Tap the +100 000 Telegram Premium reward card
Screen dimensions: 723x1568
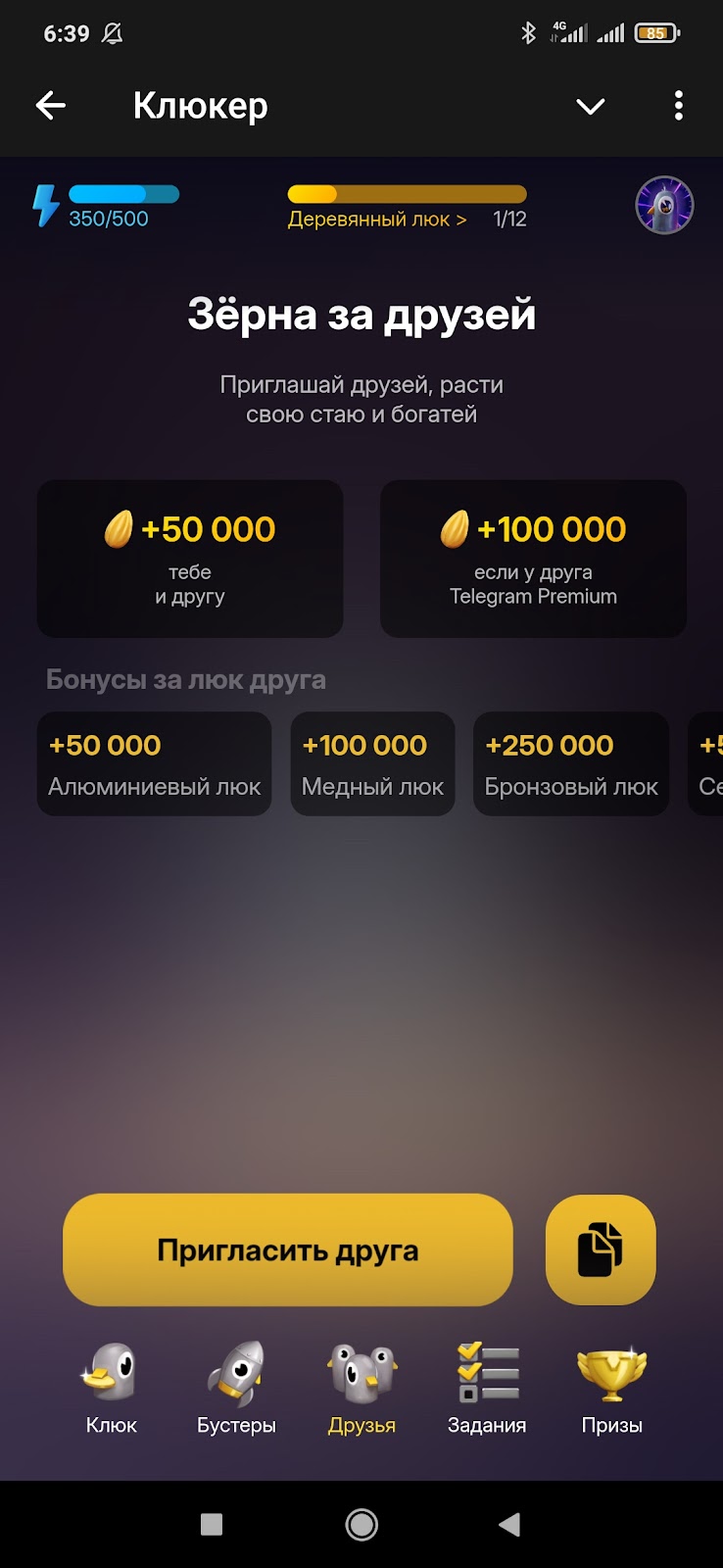pyautogui.click(x=532, y=558)
